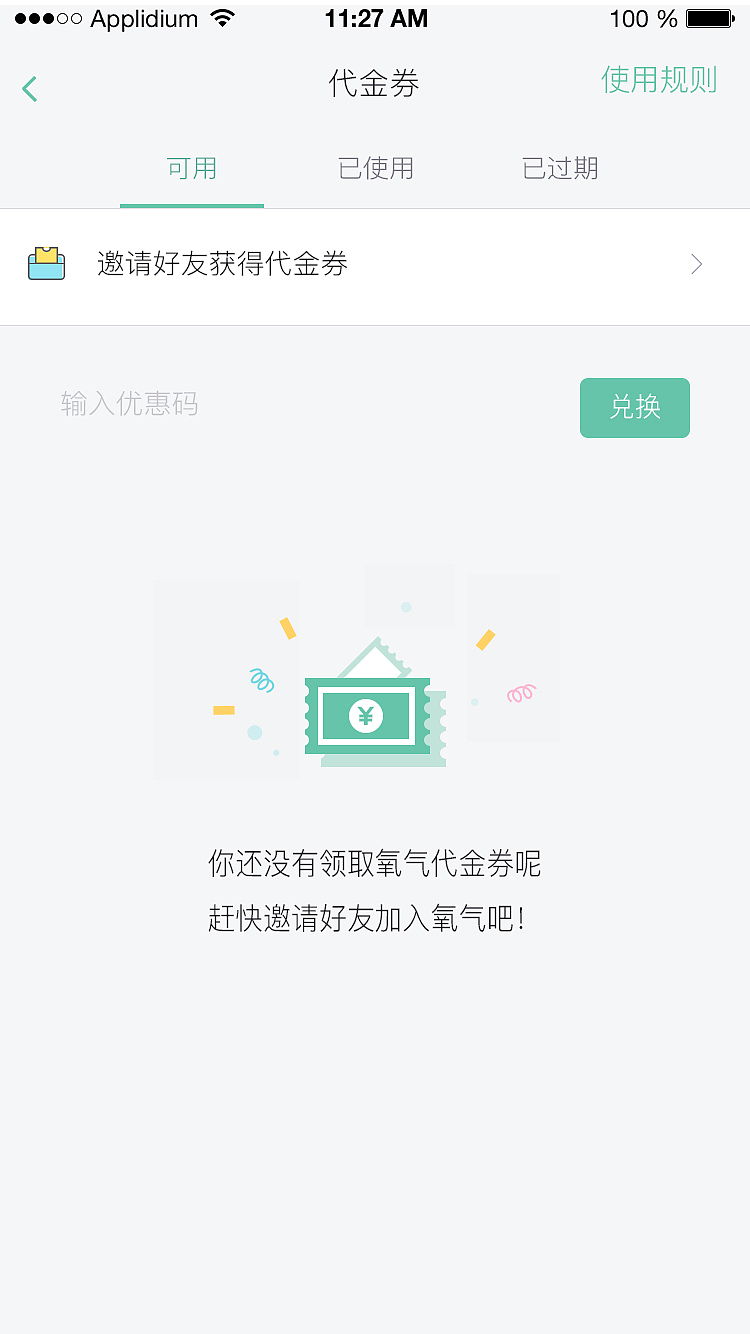Tap the 输入优惠码 promo code field
Image resolution: width=750 pixels, height=1334 pixels.
tap(130, 404)
